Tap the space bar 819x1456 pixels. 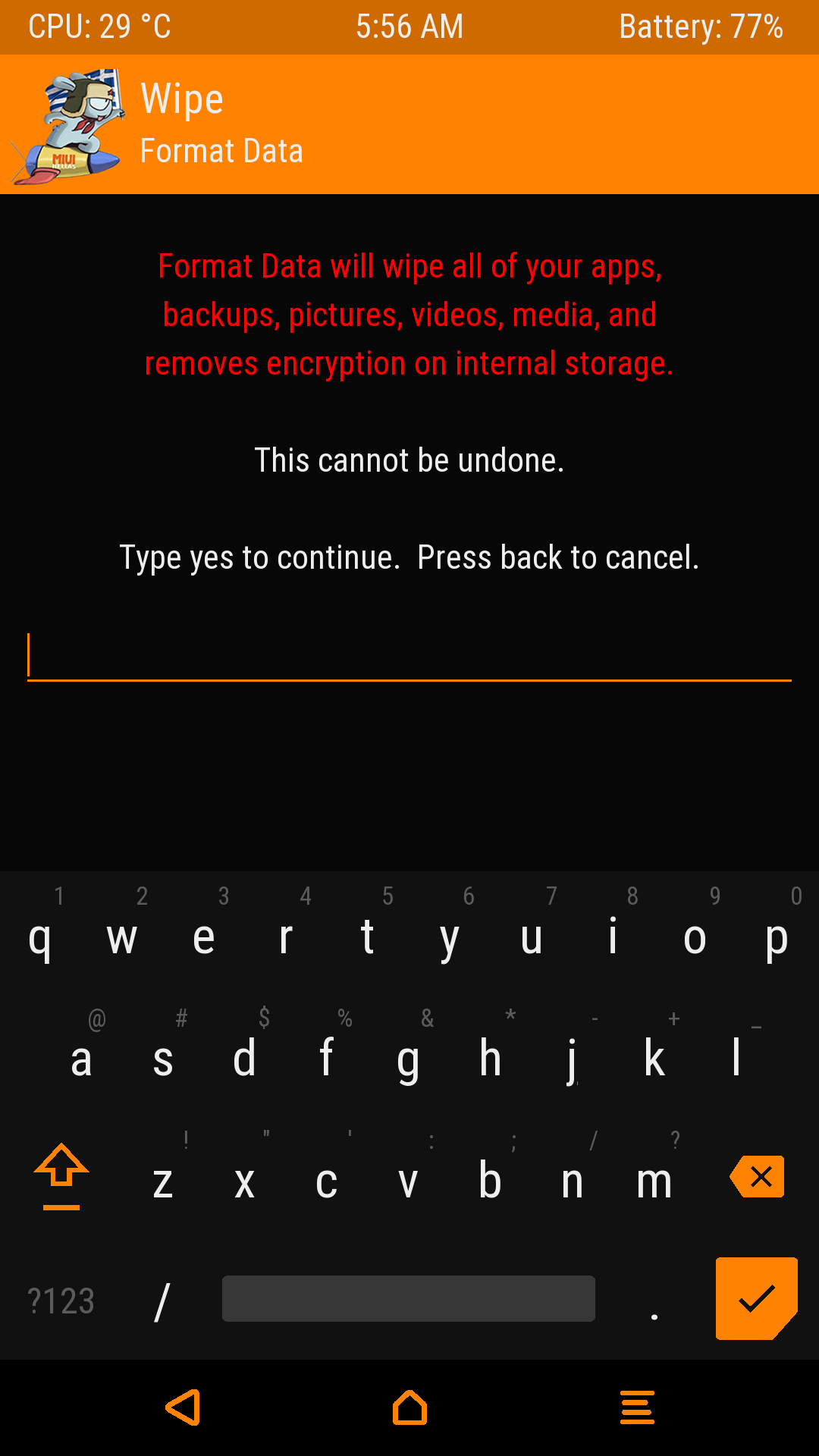(409, 1298)
